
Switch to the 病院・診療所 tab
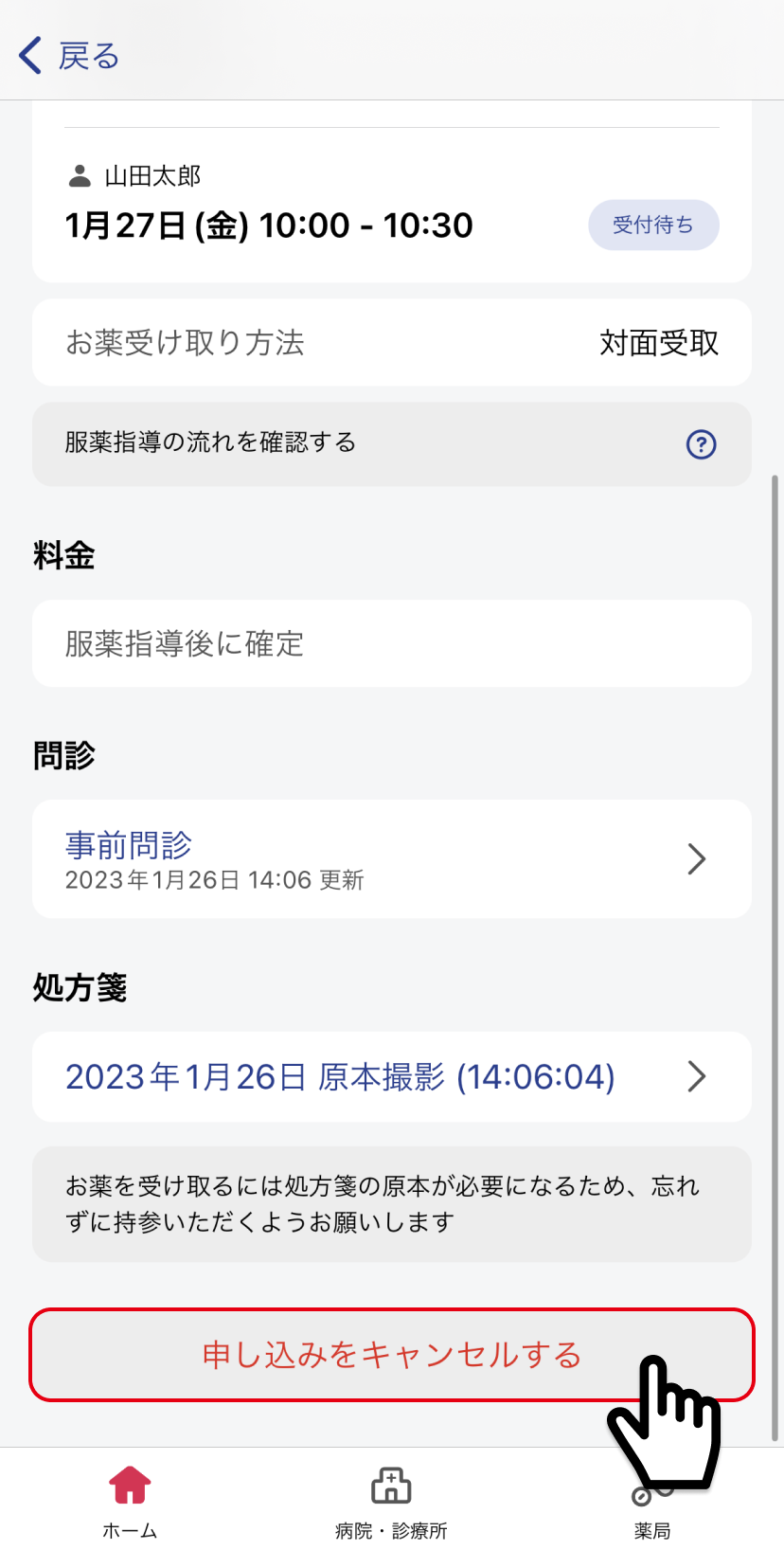(x=391, y=1501)
